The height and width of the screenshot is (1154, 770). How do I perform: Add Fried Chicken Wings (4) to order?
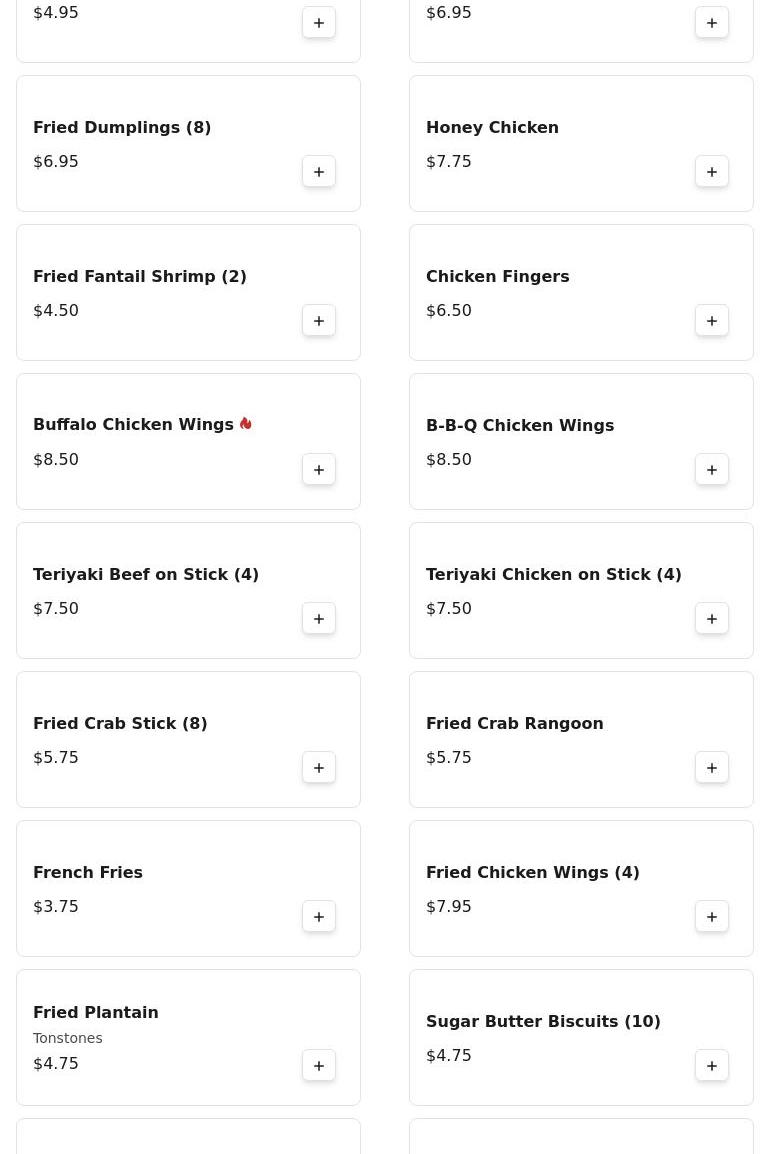pyautogui.click(x=712, y=917)
